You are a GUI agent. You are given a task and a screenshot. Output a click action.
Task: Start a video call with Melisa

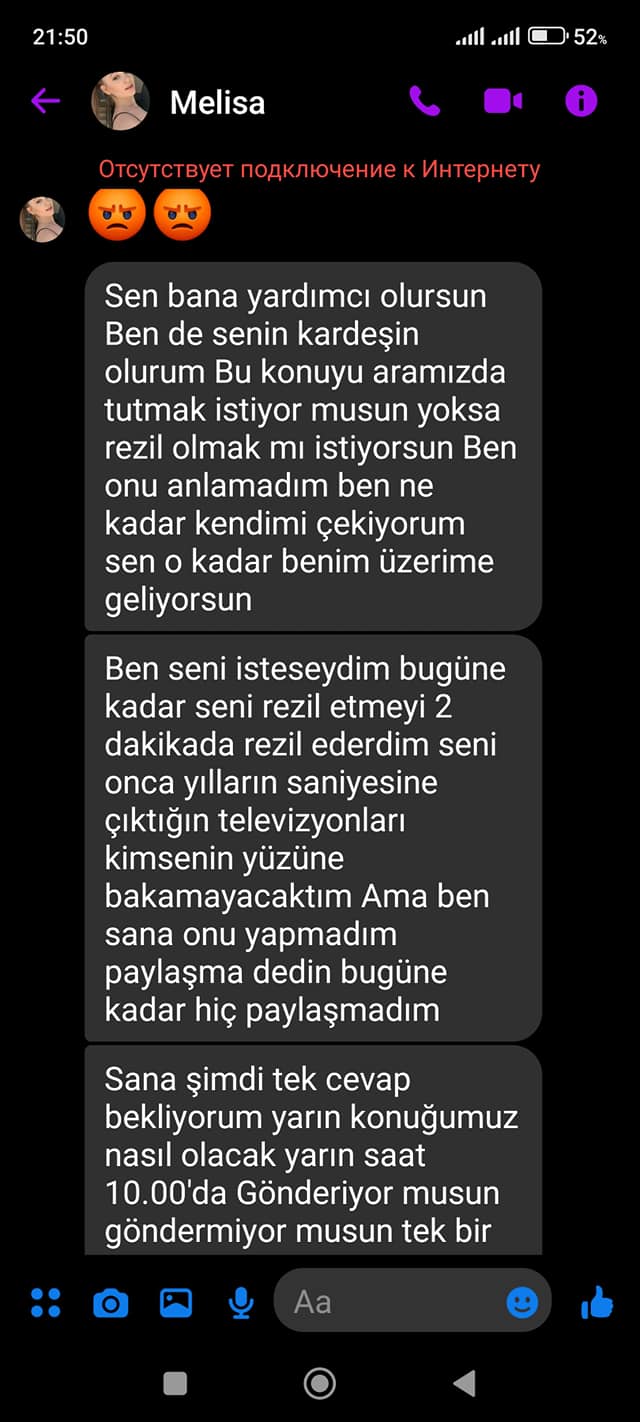pos(503,101)
